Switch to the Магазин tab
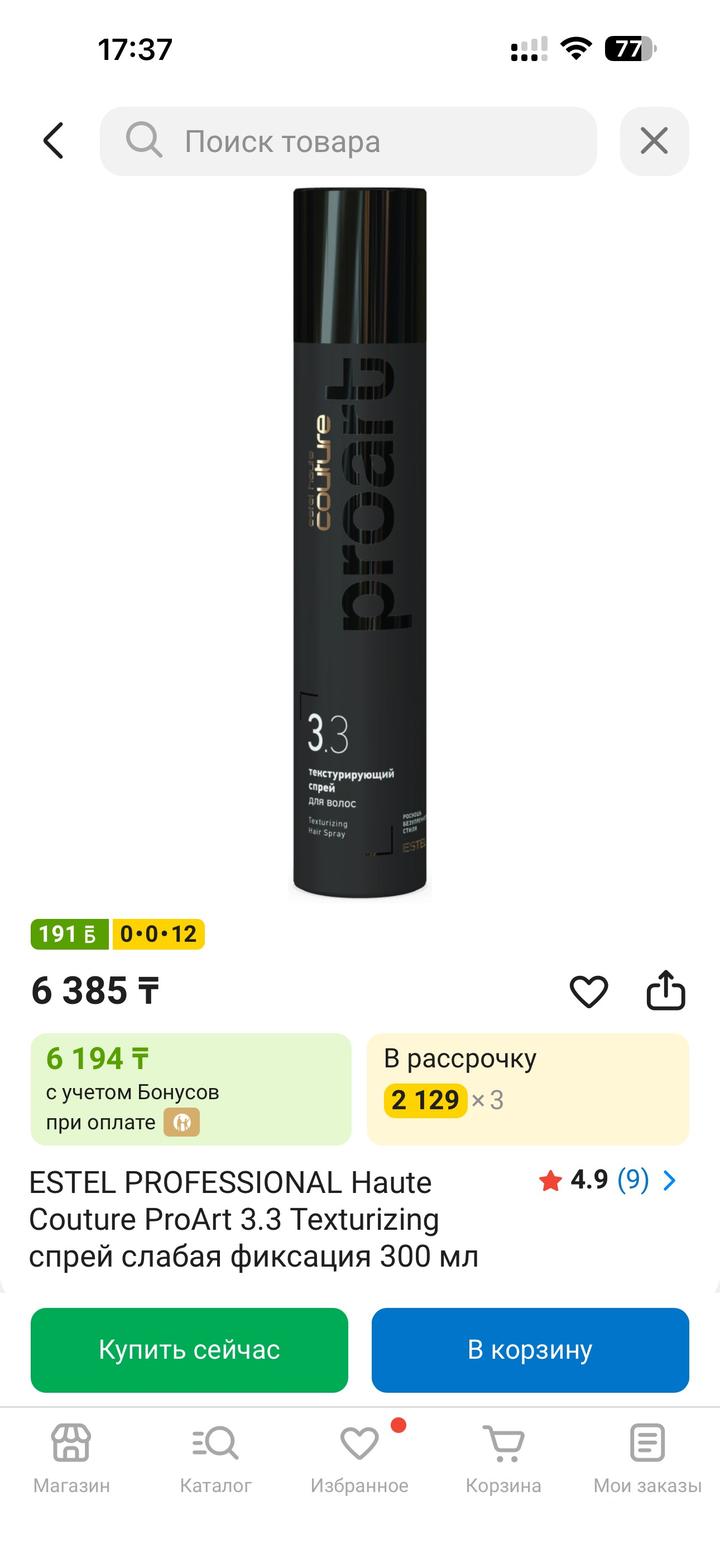720x1561 pixels. click(71, 1460)
